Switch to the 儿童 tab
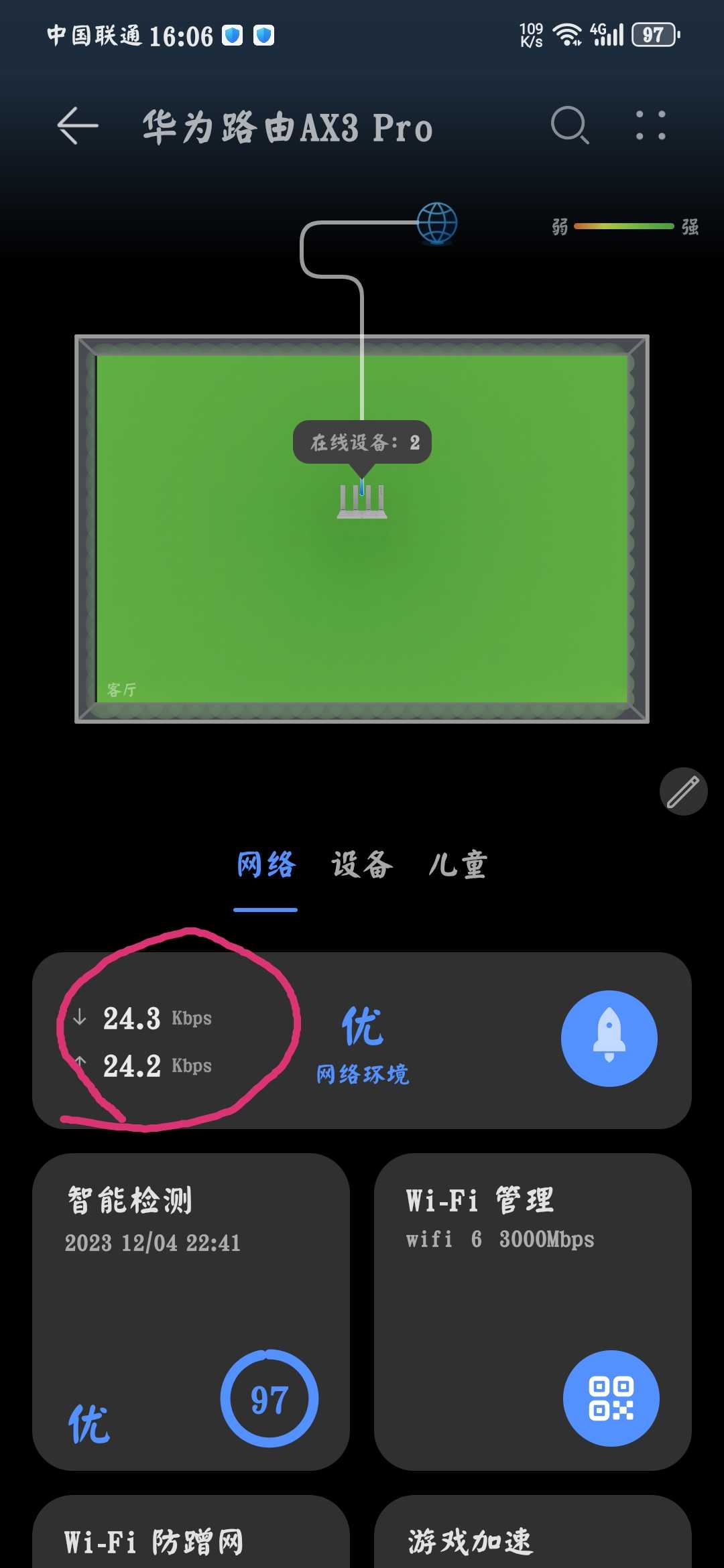The width and height of the screenshot is (724, 1568). click(x=459, y=865)
